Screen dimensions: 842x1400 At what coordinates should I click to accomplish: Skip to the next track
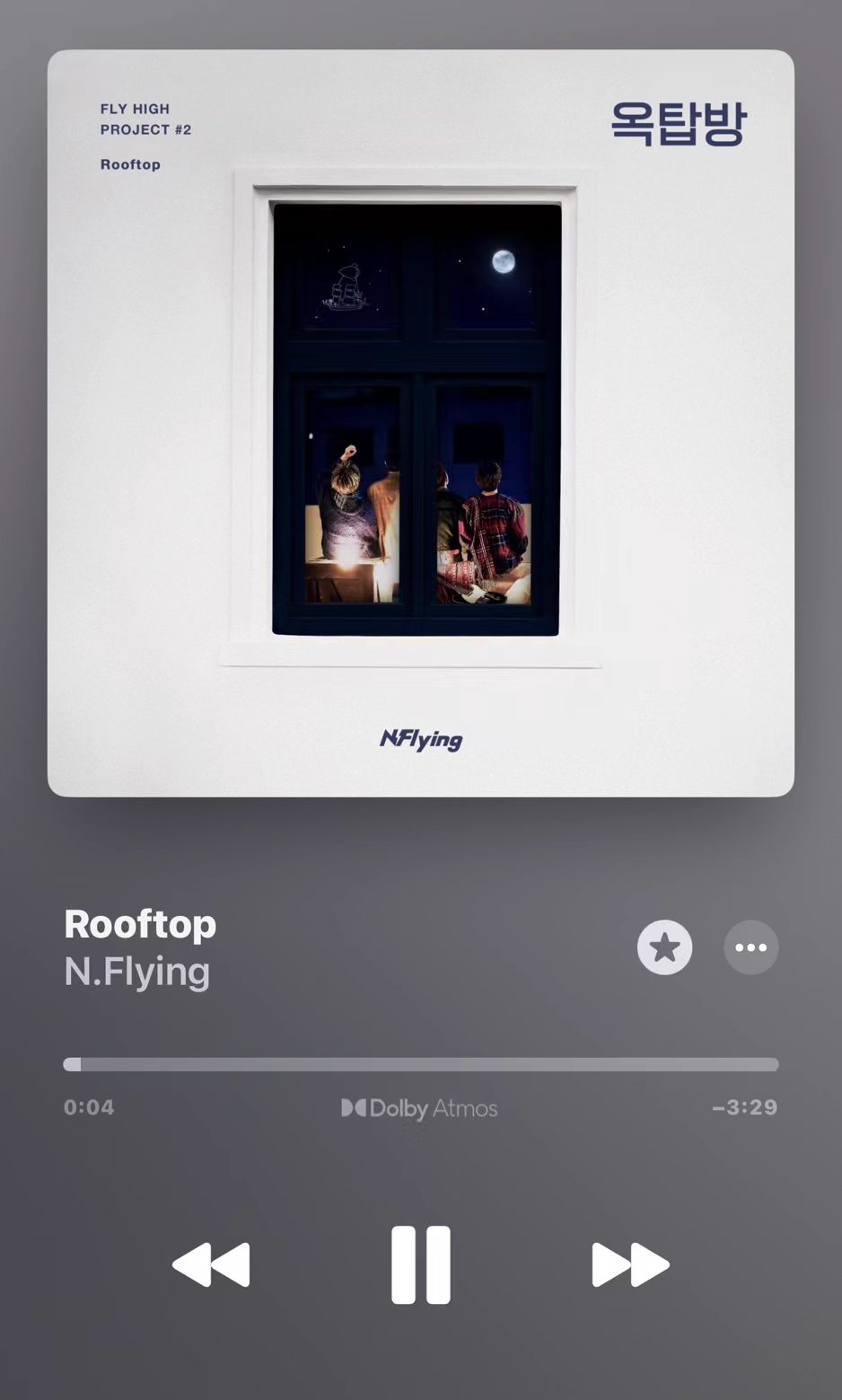click(x=630, y=1264)
